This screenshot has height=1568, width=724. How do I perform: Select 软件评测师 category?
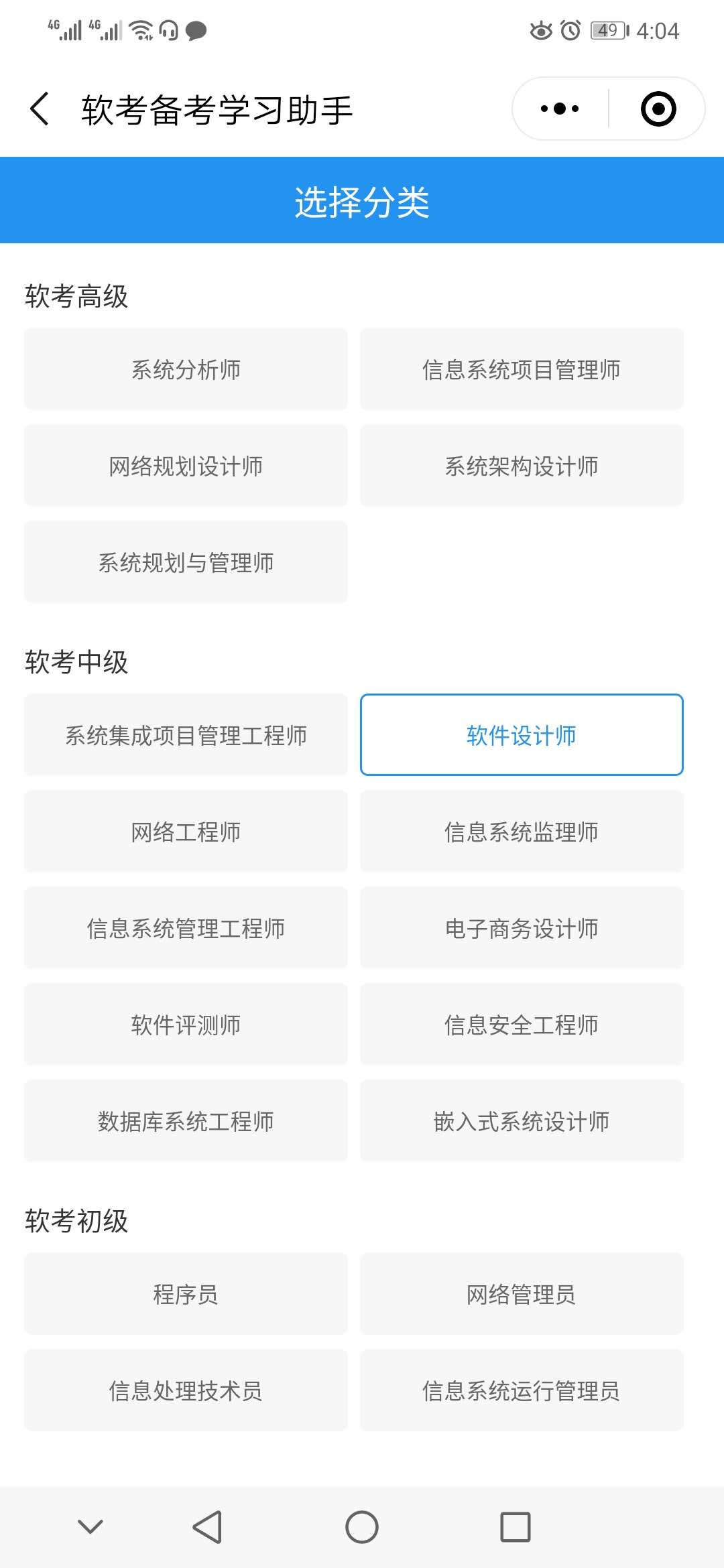tap(186, 1025)
